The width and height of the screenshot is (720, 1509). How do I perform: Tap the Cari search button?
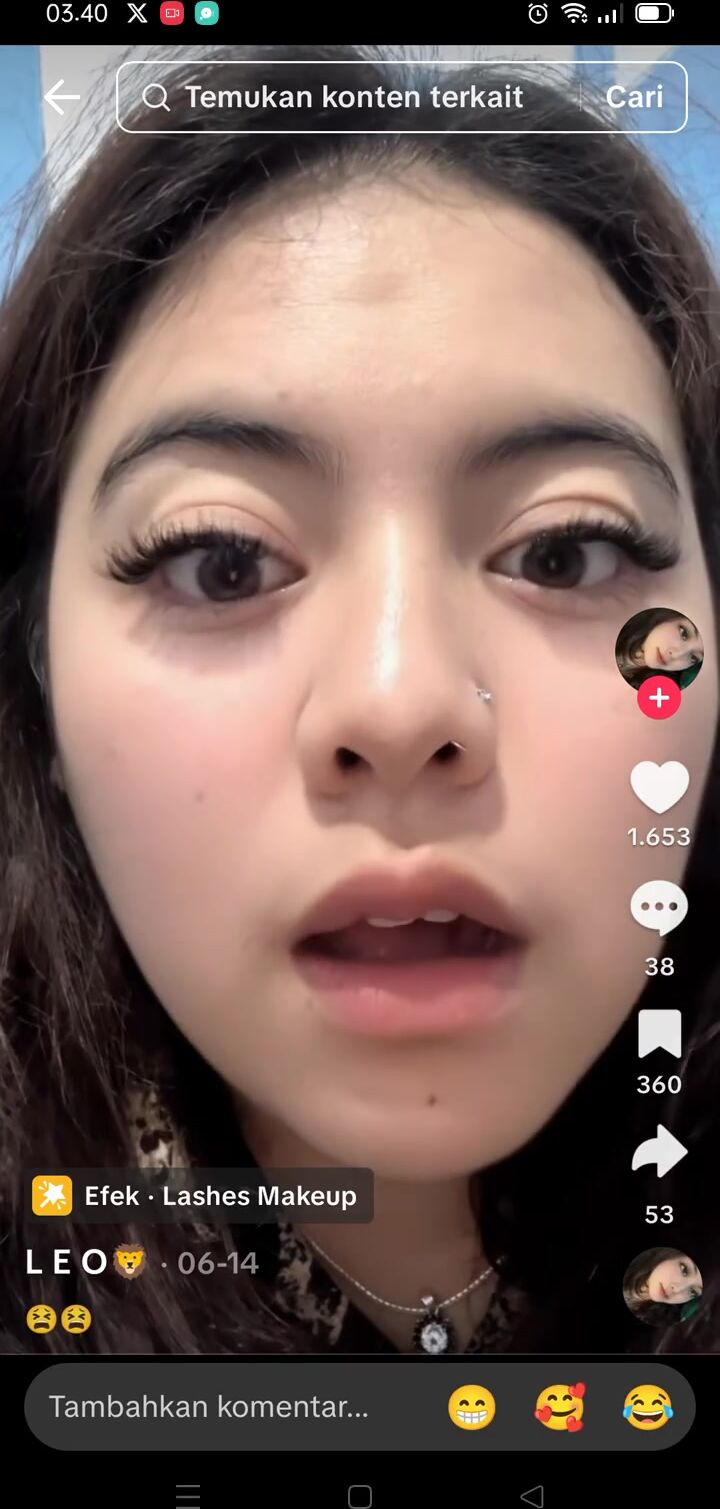pyautogui.click(x=634, y=97)
